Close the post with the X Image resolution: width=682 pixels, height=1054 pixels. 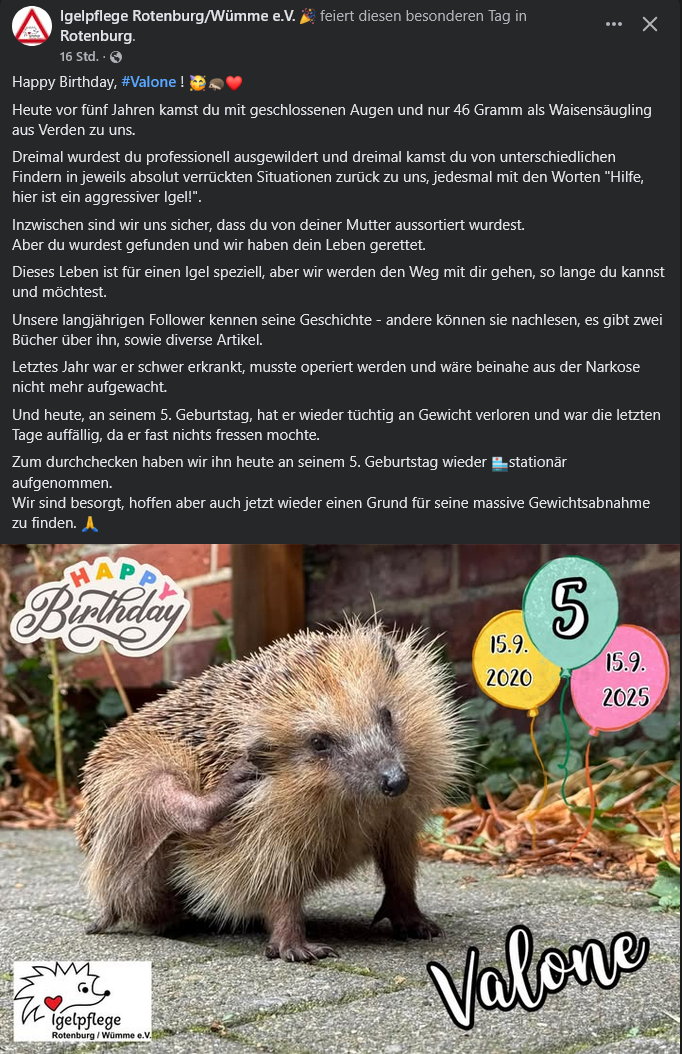pyautogui.click(x=650, y=24)
